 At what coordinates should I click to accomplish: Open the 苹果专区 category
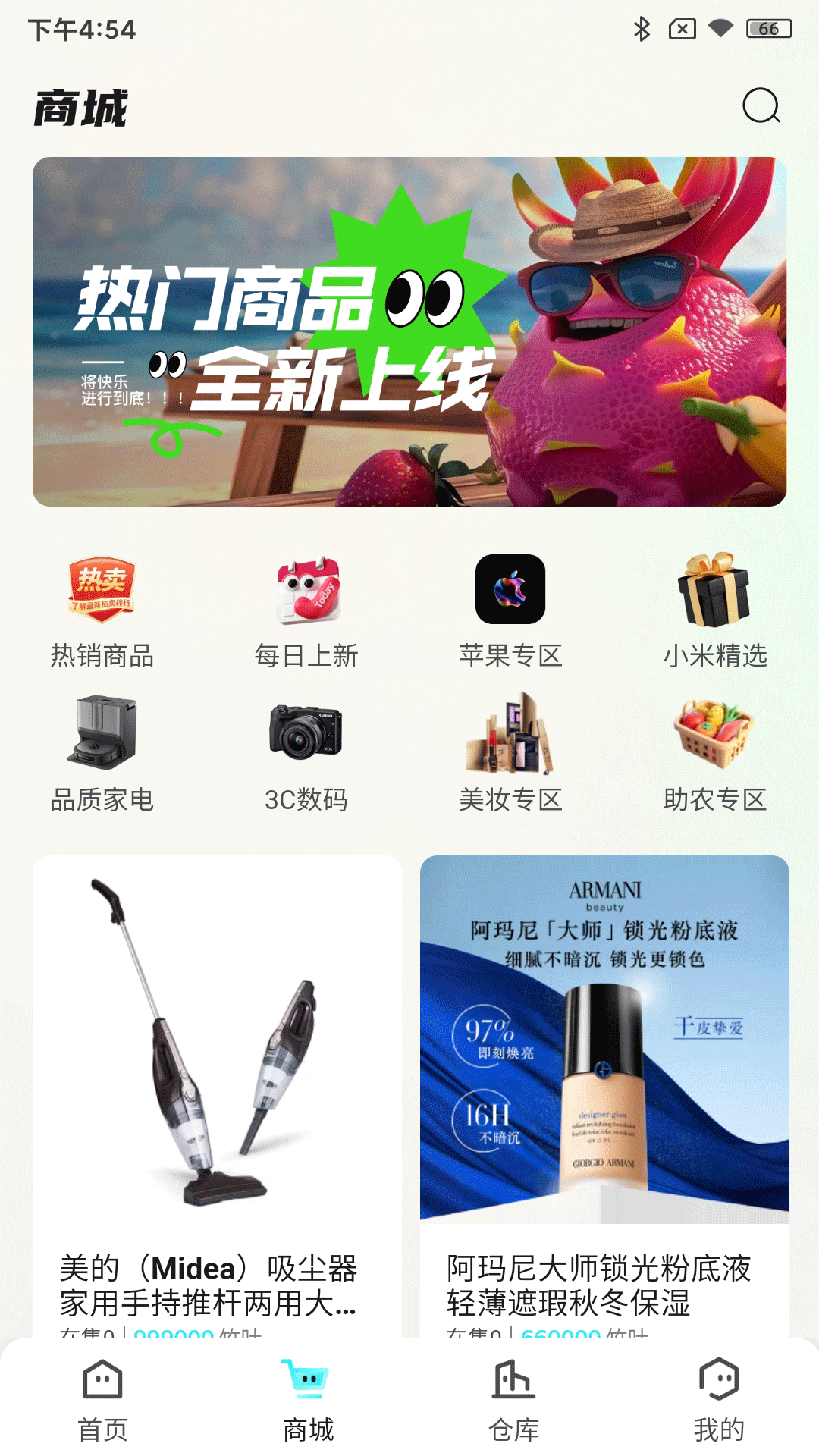510,610
